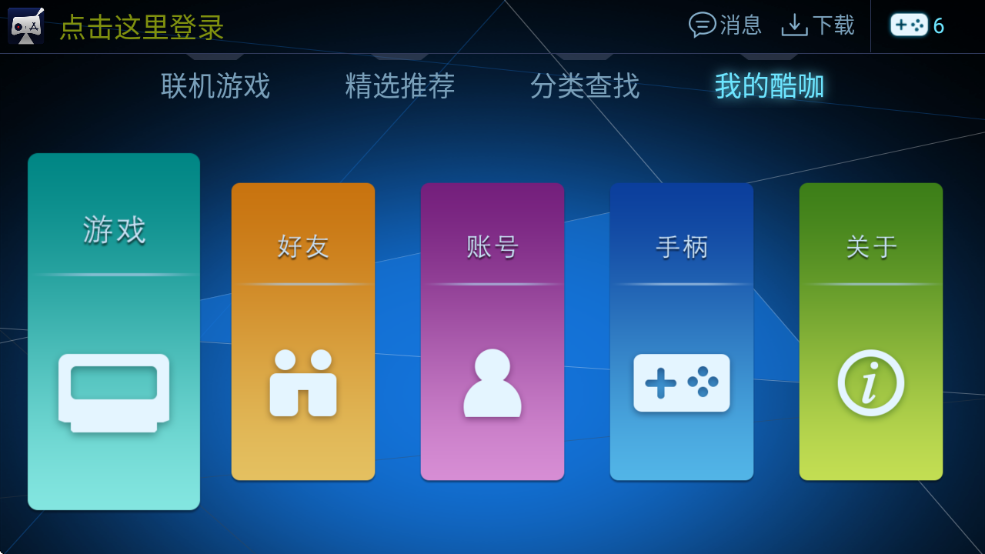Tap the profile avatar icon
The width and height of the screenshot is (985, 554).
[26, 26]
